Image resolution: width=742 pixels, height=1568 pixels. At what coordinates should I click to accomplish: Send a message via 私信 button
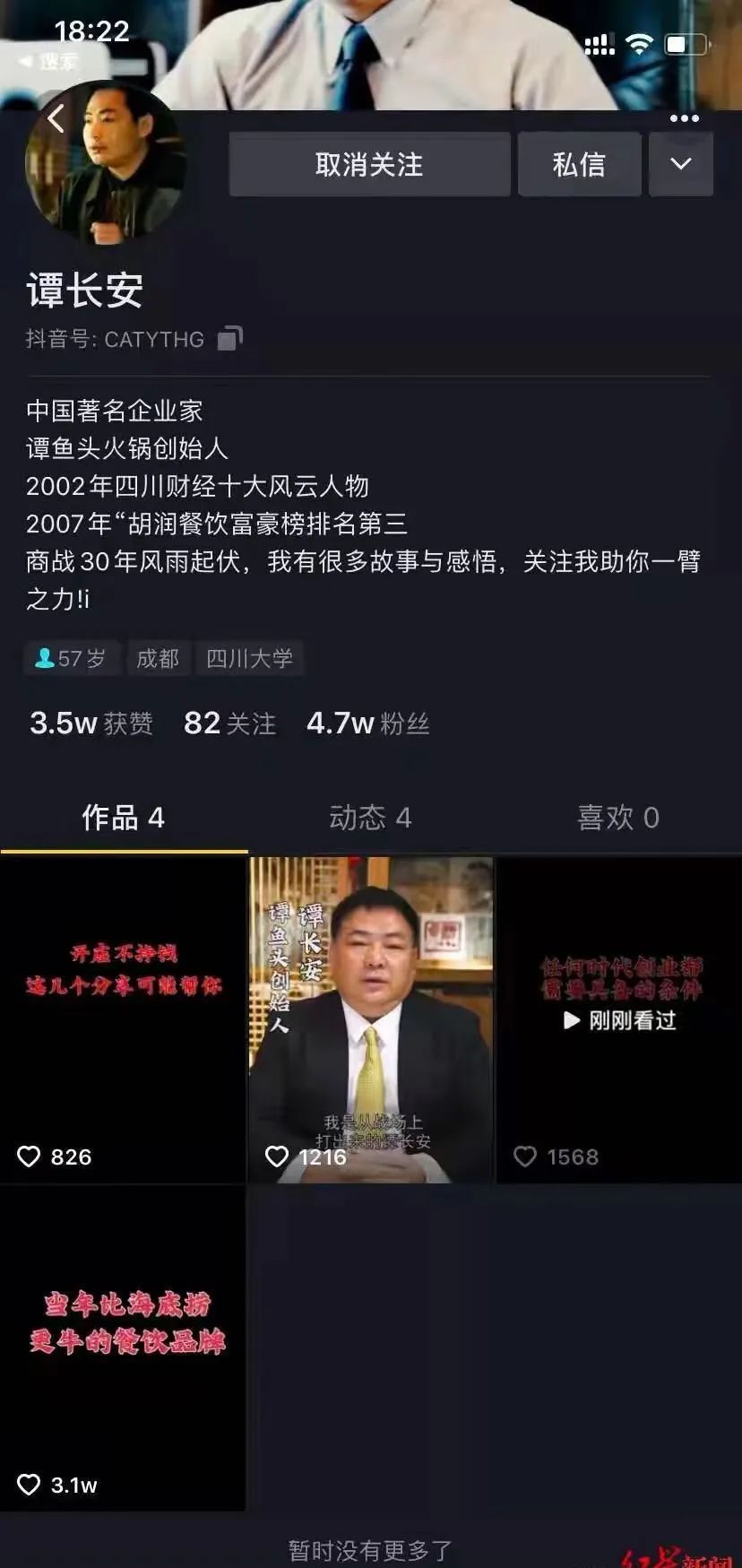click(579, 163)
